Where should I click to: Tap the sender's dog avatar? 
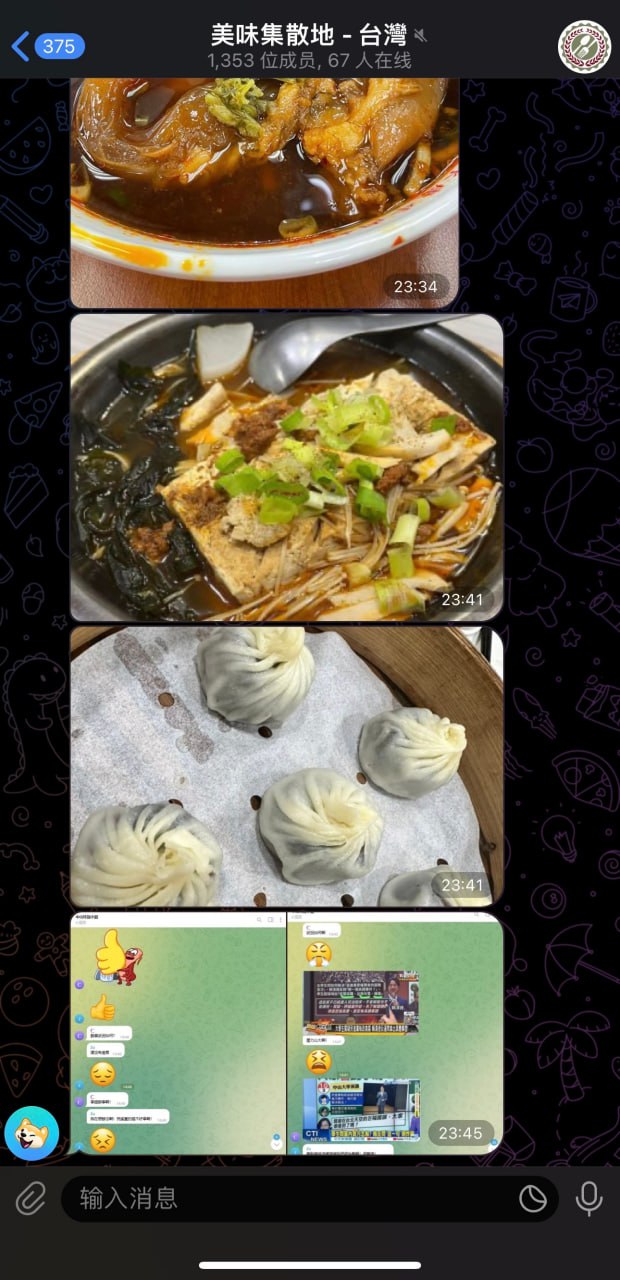[31, 1132]
